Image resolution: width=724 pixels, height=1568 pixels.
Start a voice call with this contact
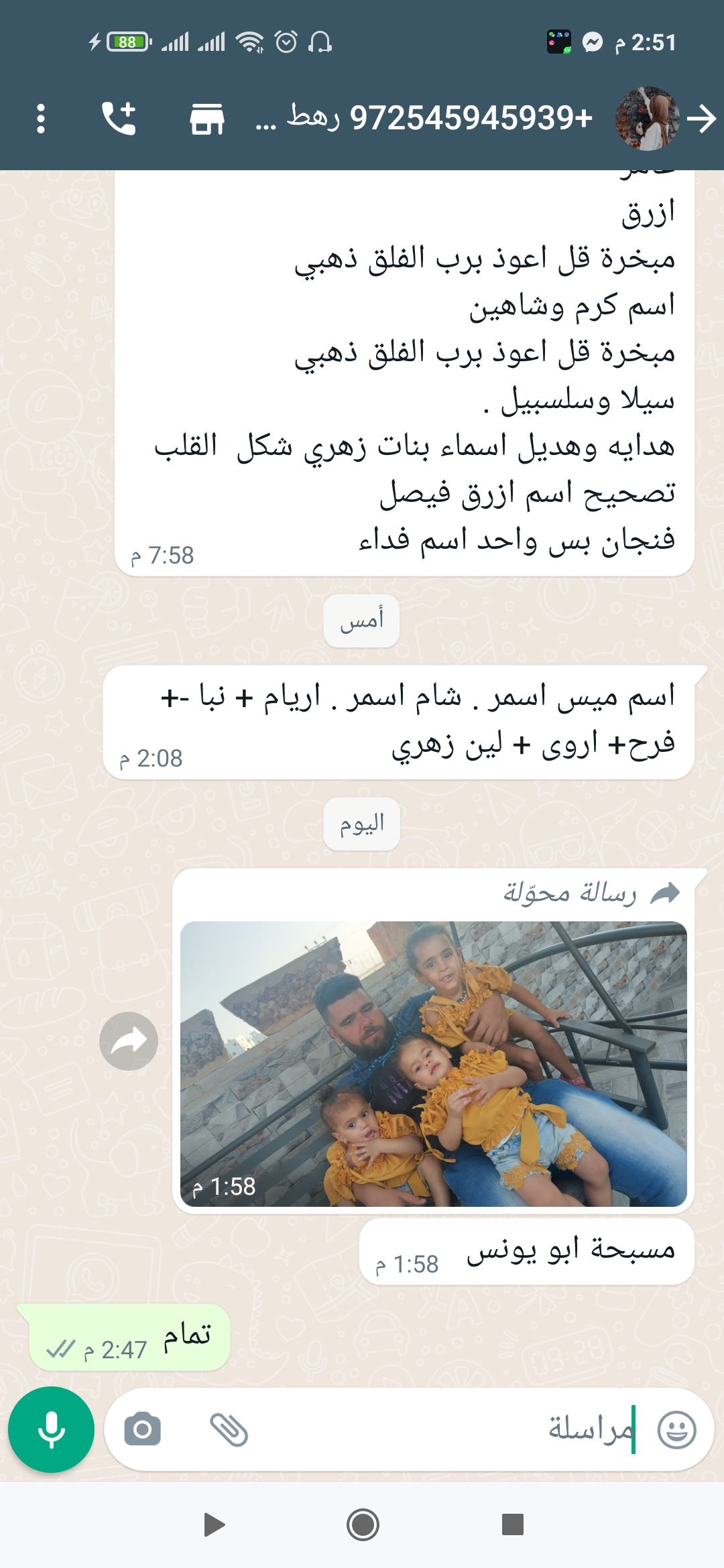click(x=119, y=119)
